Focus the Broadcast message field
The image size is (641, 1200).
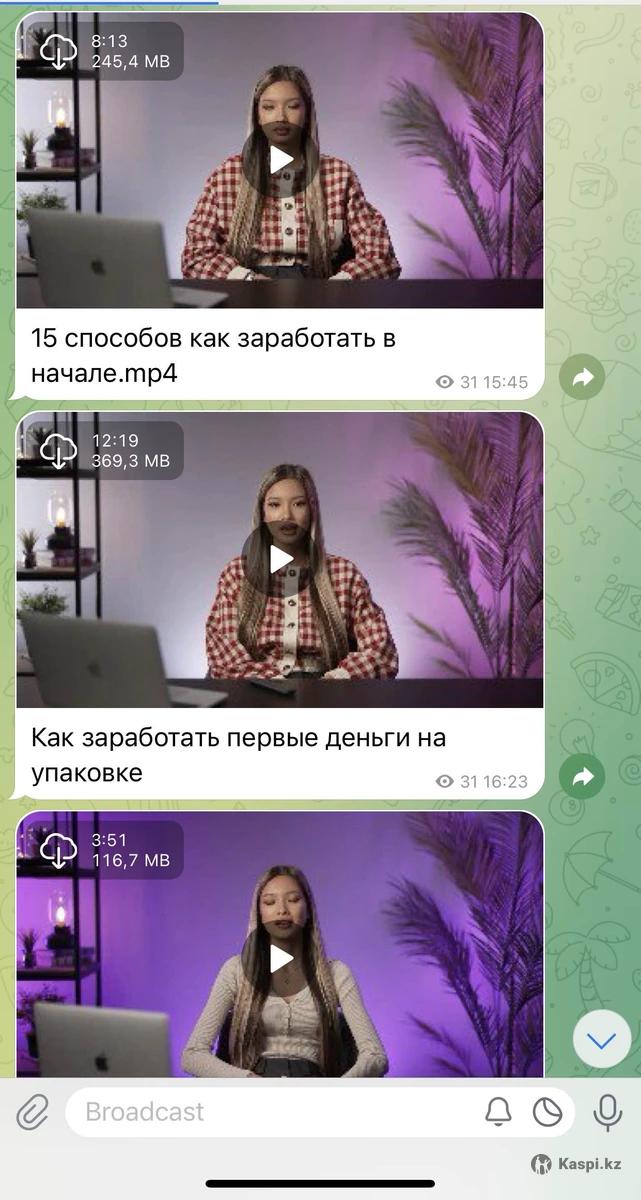pos(270,1112)
